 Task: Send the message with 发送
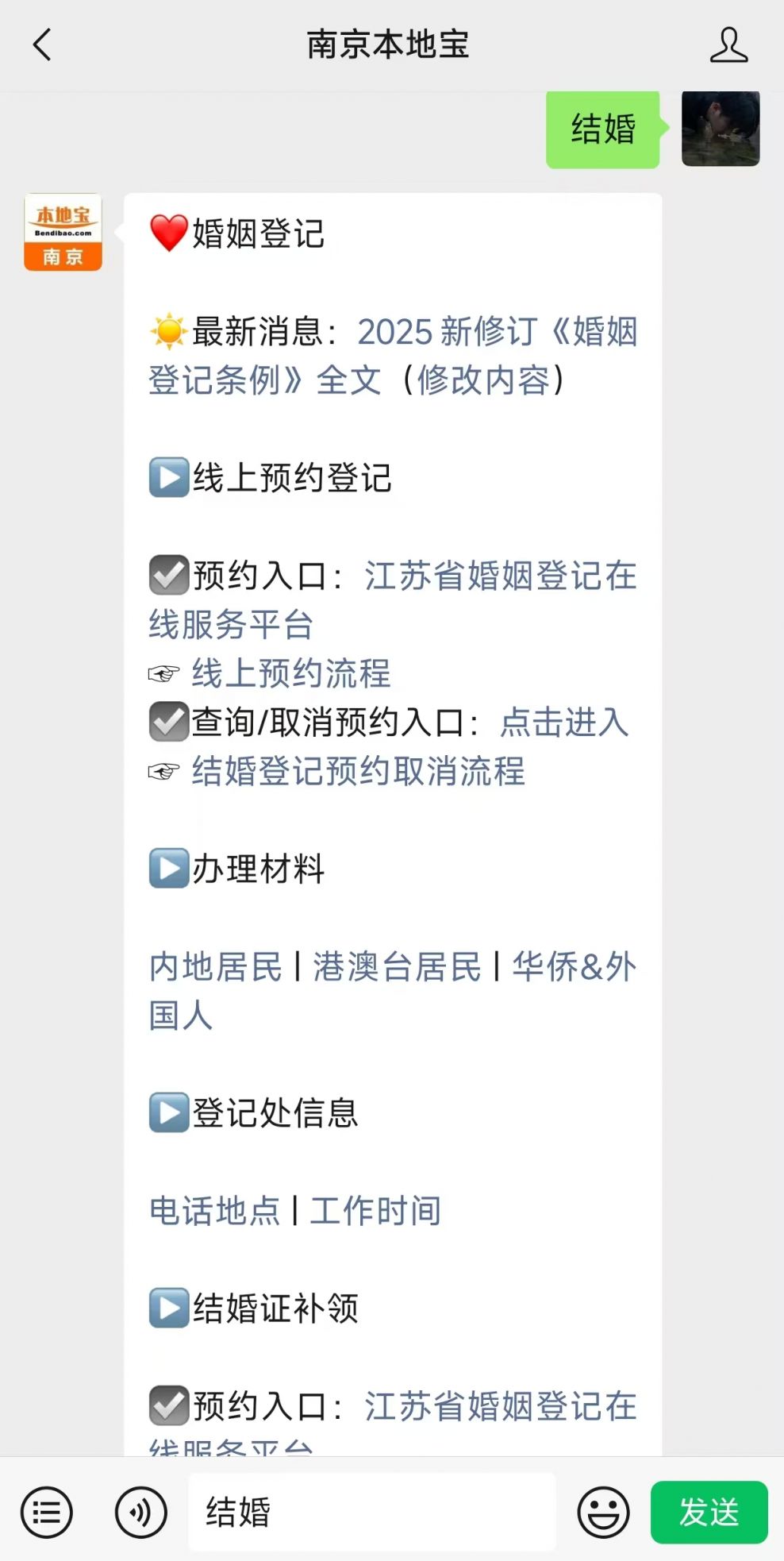(x=709, y=1512)
